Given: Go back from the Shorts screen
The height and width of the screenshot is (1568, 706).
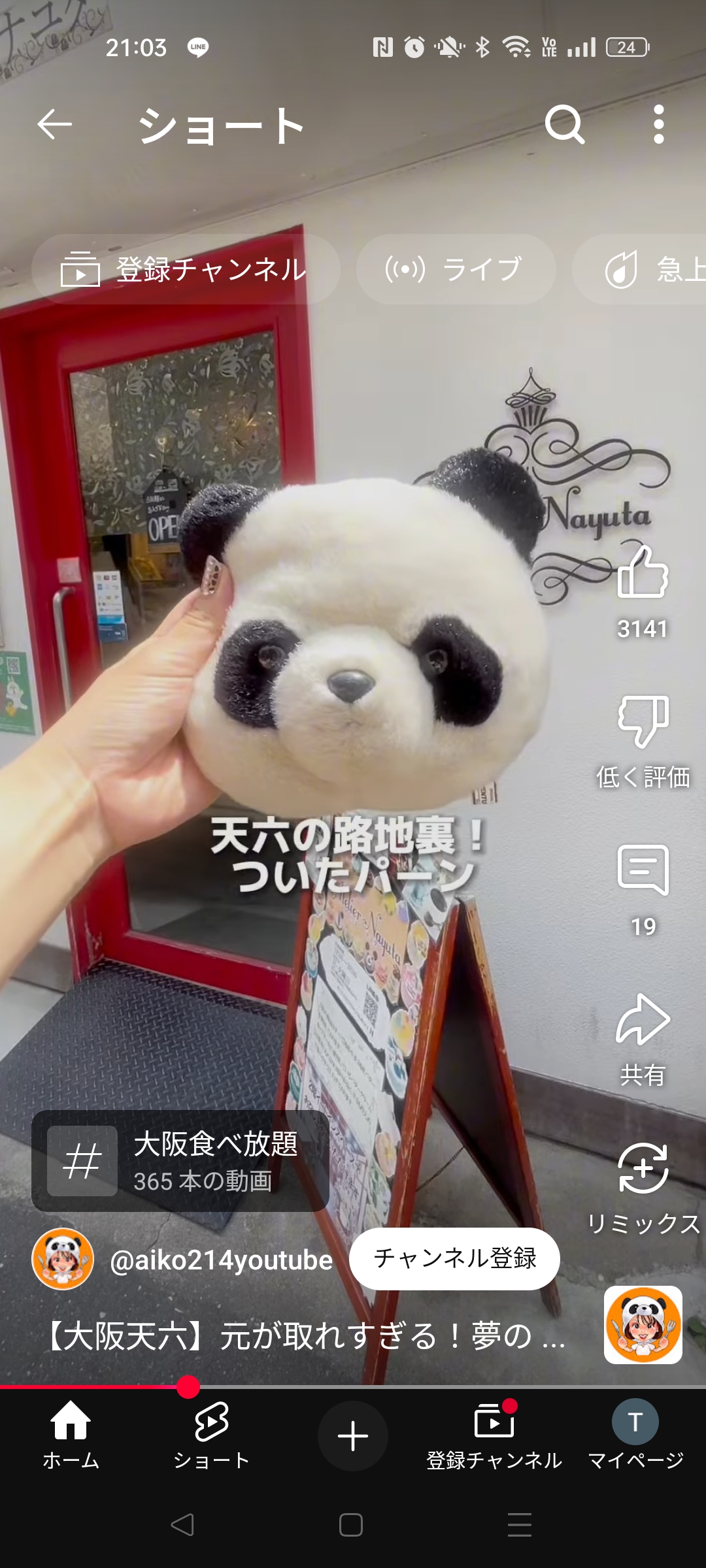Looking at the screenshot, I should (x=54, y=124).
